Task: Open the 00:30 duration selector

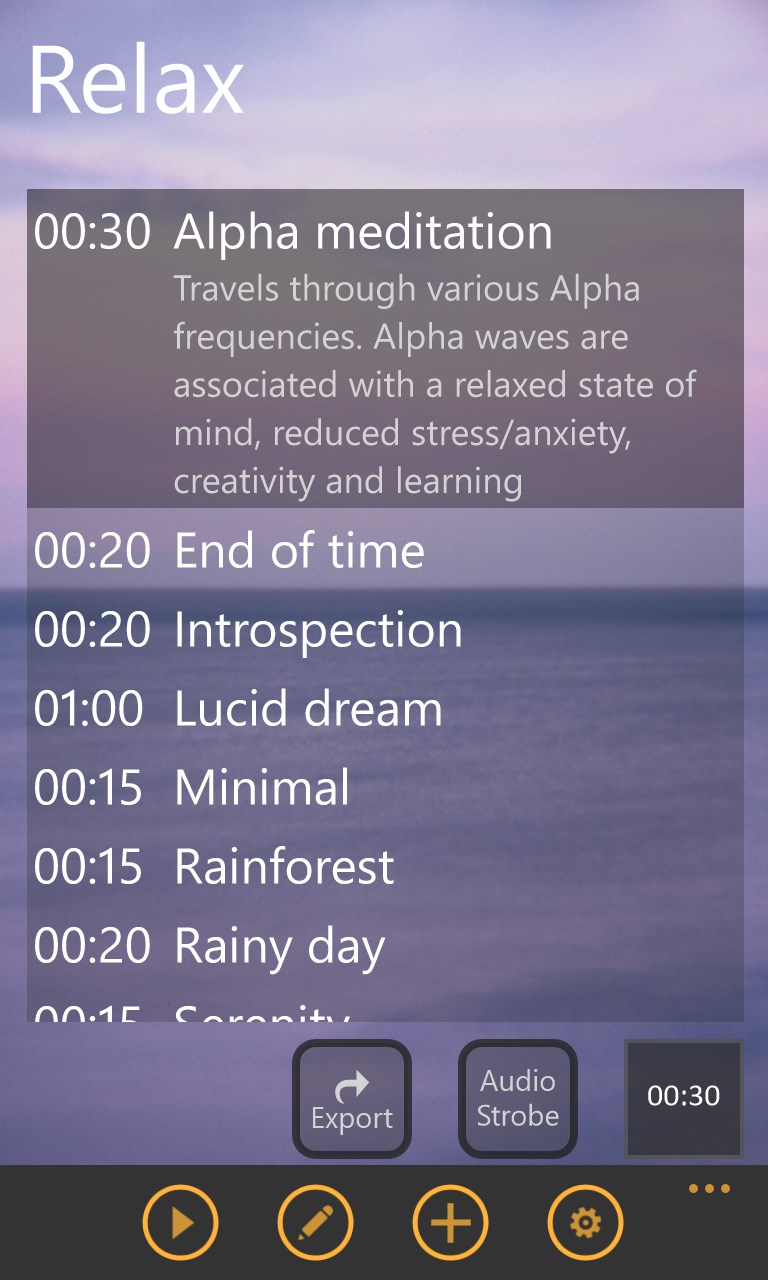Action: click(x=683, y=1097)
